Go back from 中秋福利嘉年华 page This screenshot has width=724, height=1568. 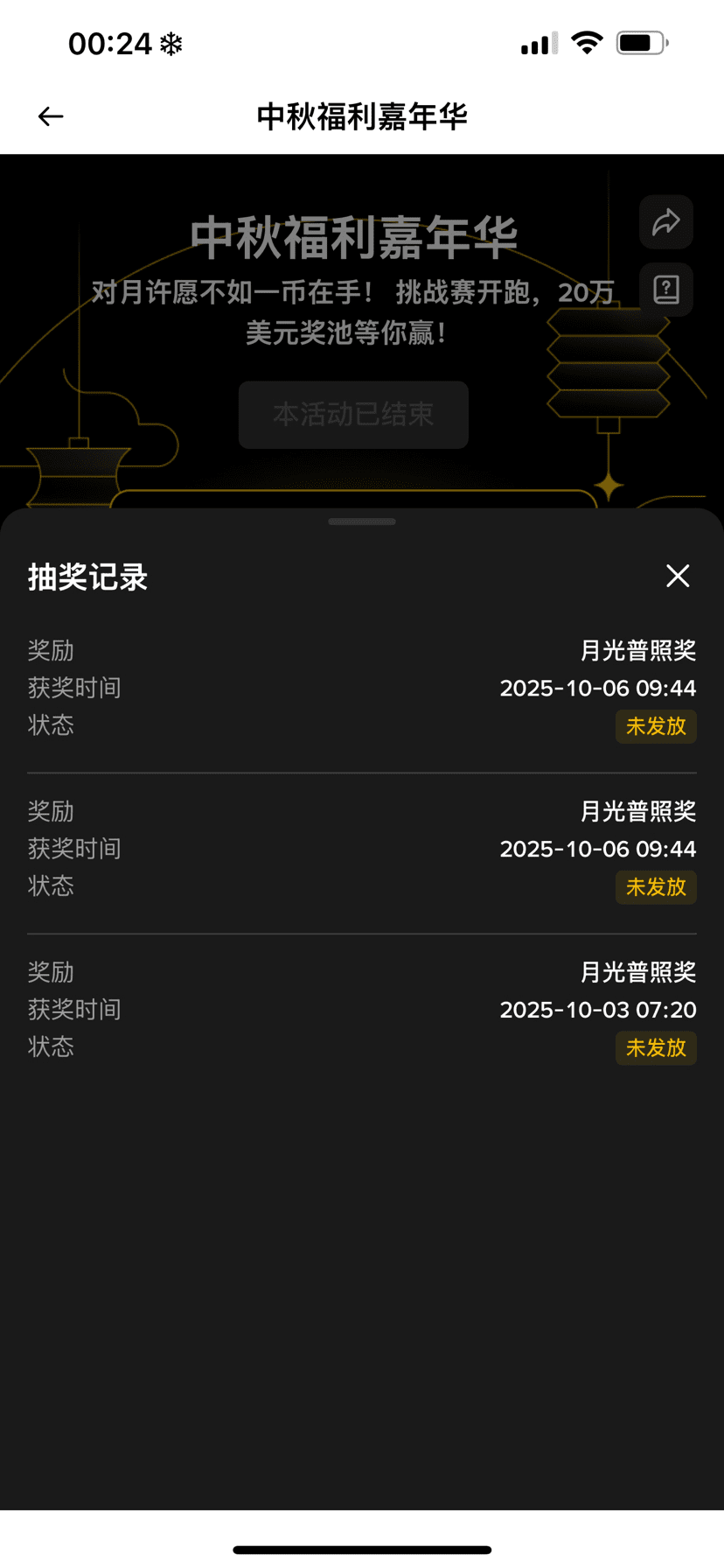[51, 116]
